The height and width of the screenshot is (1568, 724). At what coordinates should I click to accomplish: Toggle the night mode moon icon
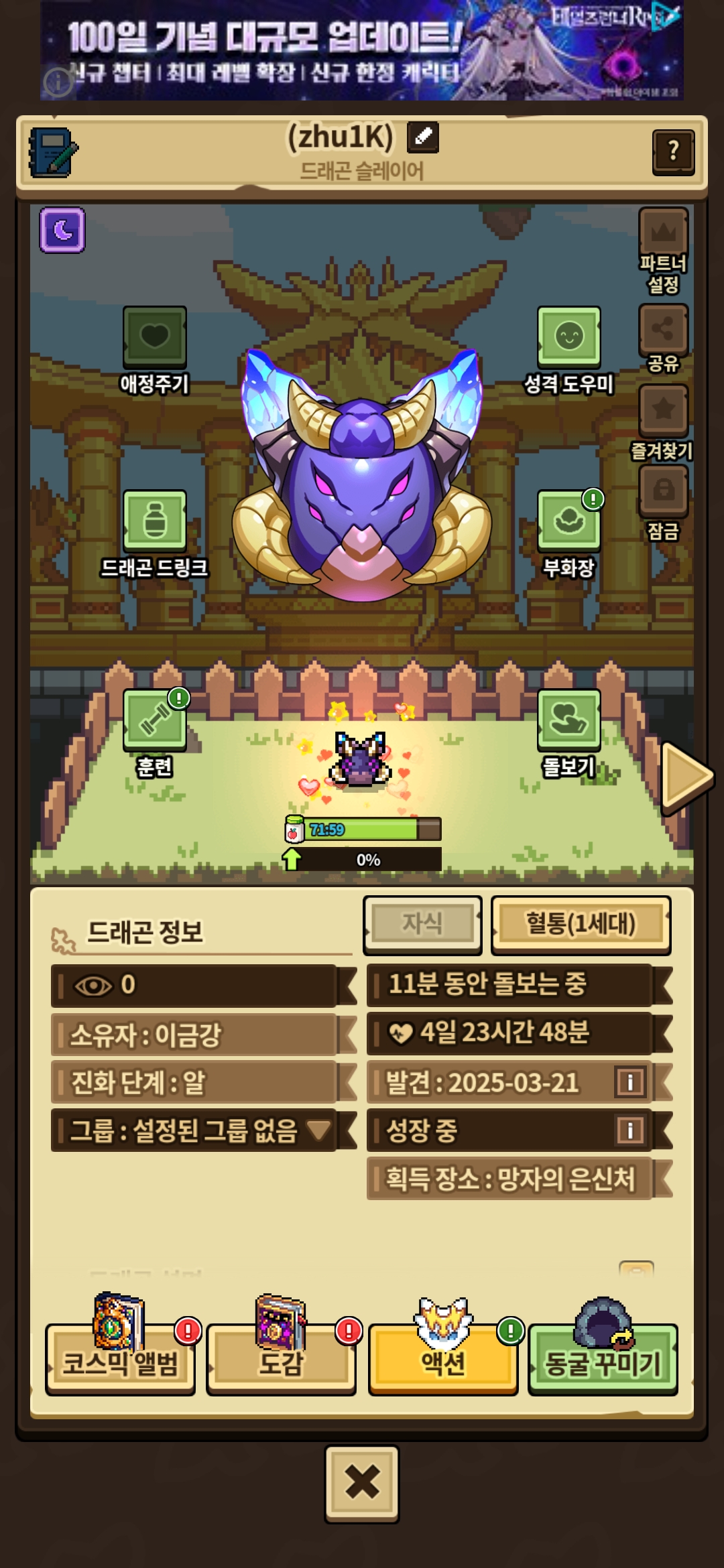click(x=62, y=230)
